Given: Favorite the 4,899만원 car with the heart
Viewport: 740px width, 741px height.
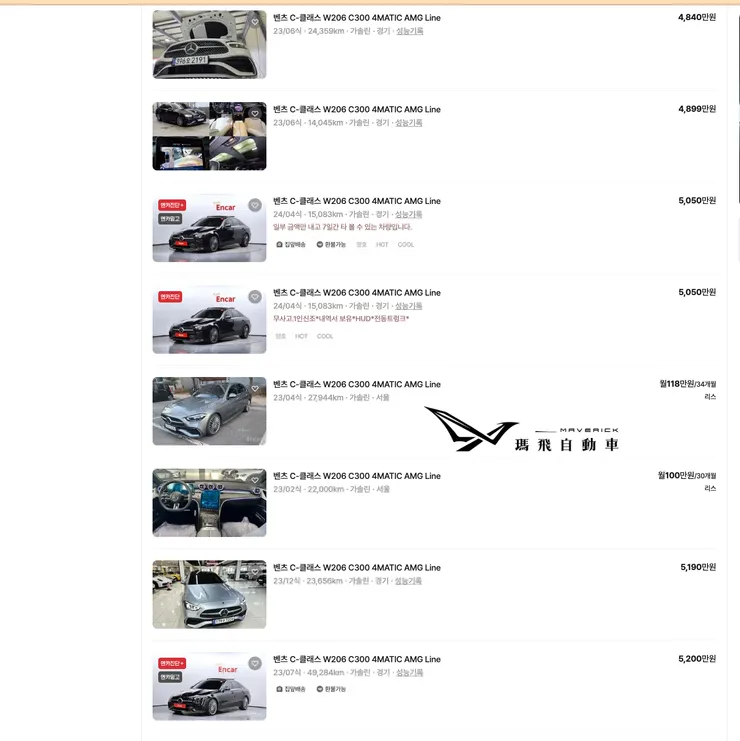Looking at the screenshot, I should pos(255,114).
